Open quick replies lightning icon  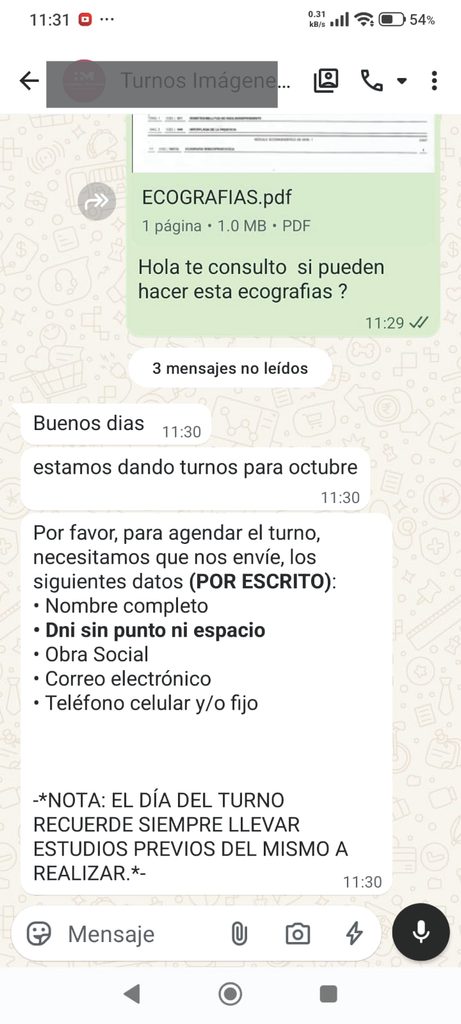tap(354, 934)
